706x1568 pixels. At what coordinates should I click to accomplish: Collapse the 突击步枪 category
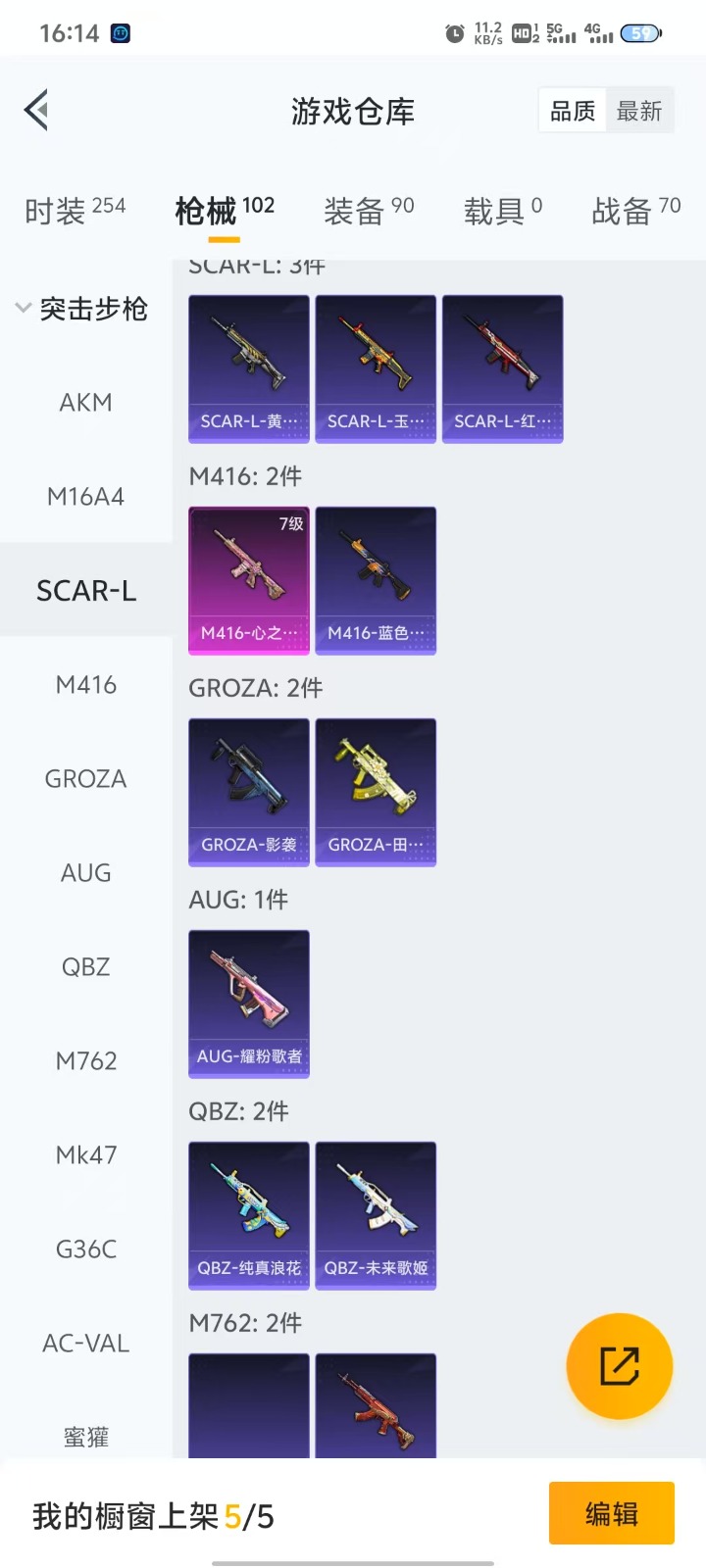pos(82,309)
